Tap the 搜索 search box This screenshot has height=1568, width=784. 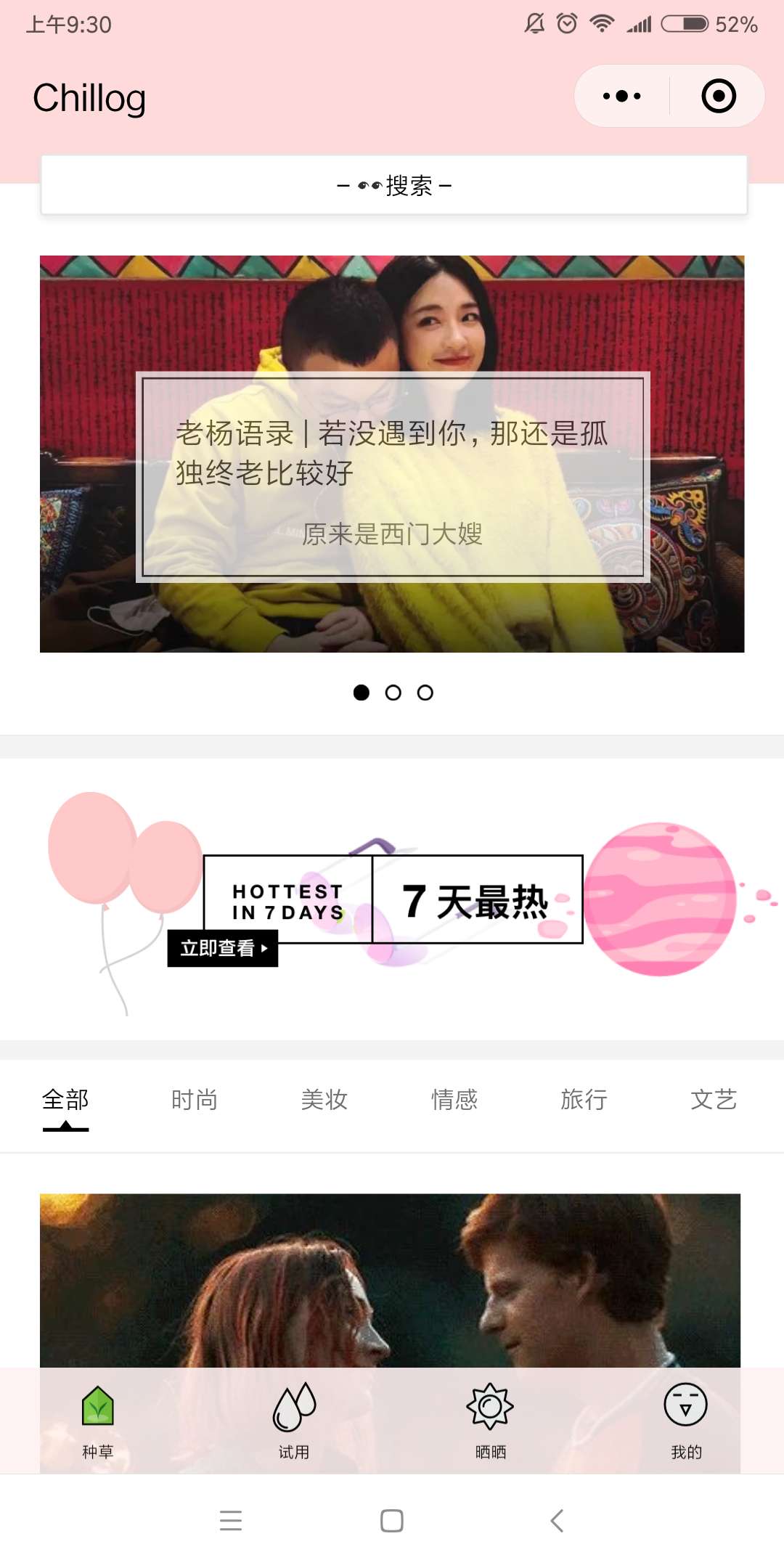(x=393, y=185)
